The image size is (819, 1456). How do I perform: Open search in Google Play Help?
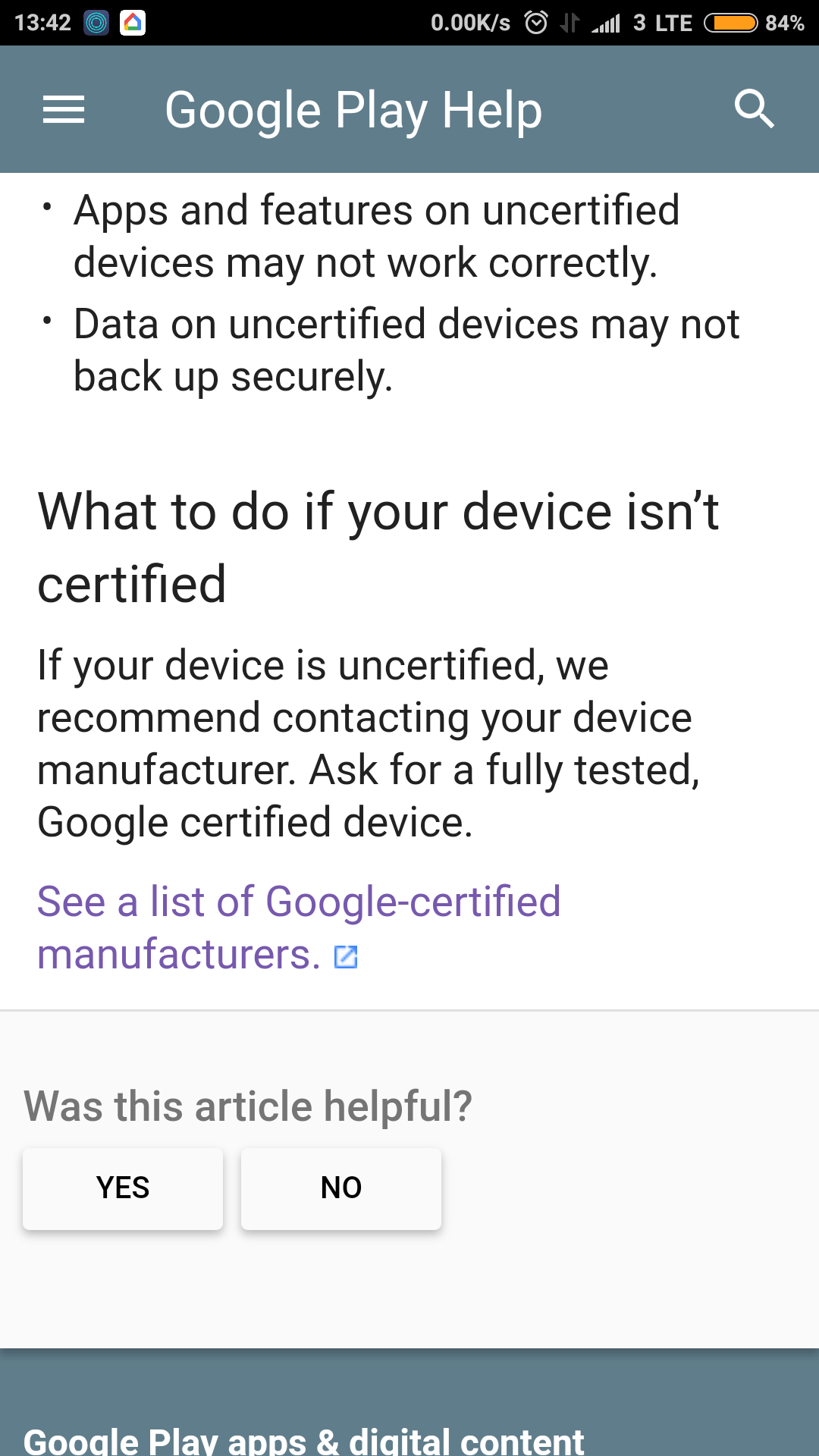(x=754, y=109)
